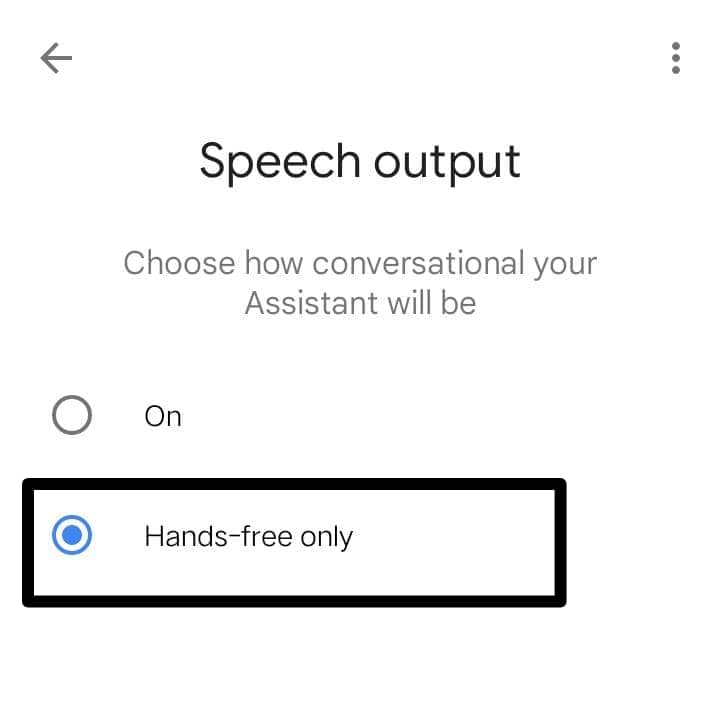Open the three-dot overflow menu
Screen dimensions: 719x703
[676, 59]
